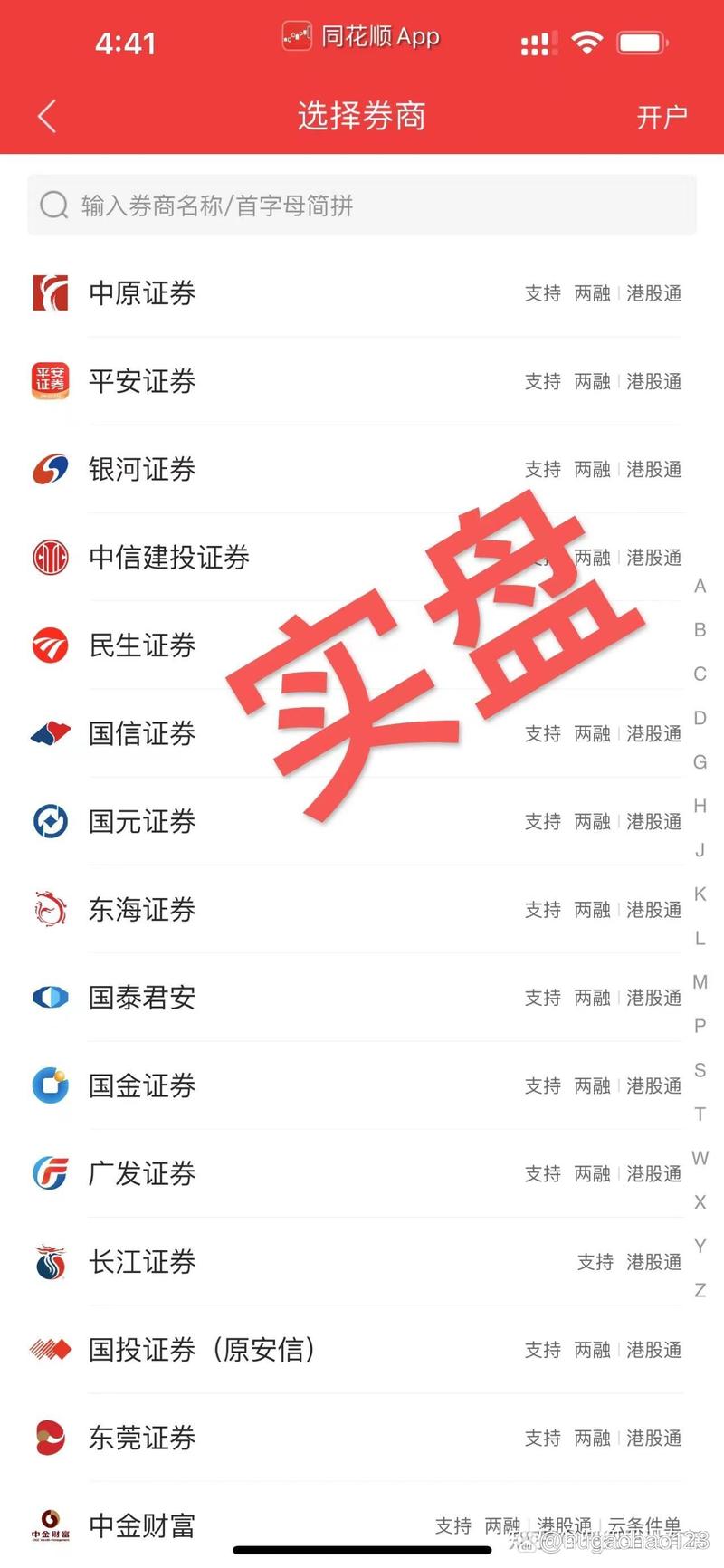Open the 开户 account opening option

click(x=663, y=117)
